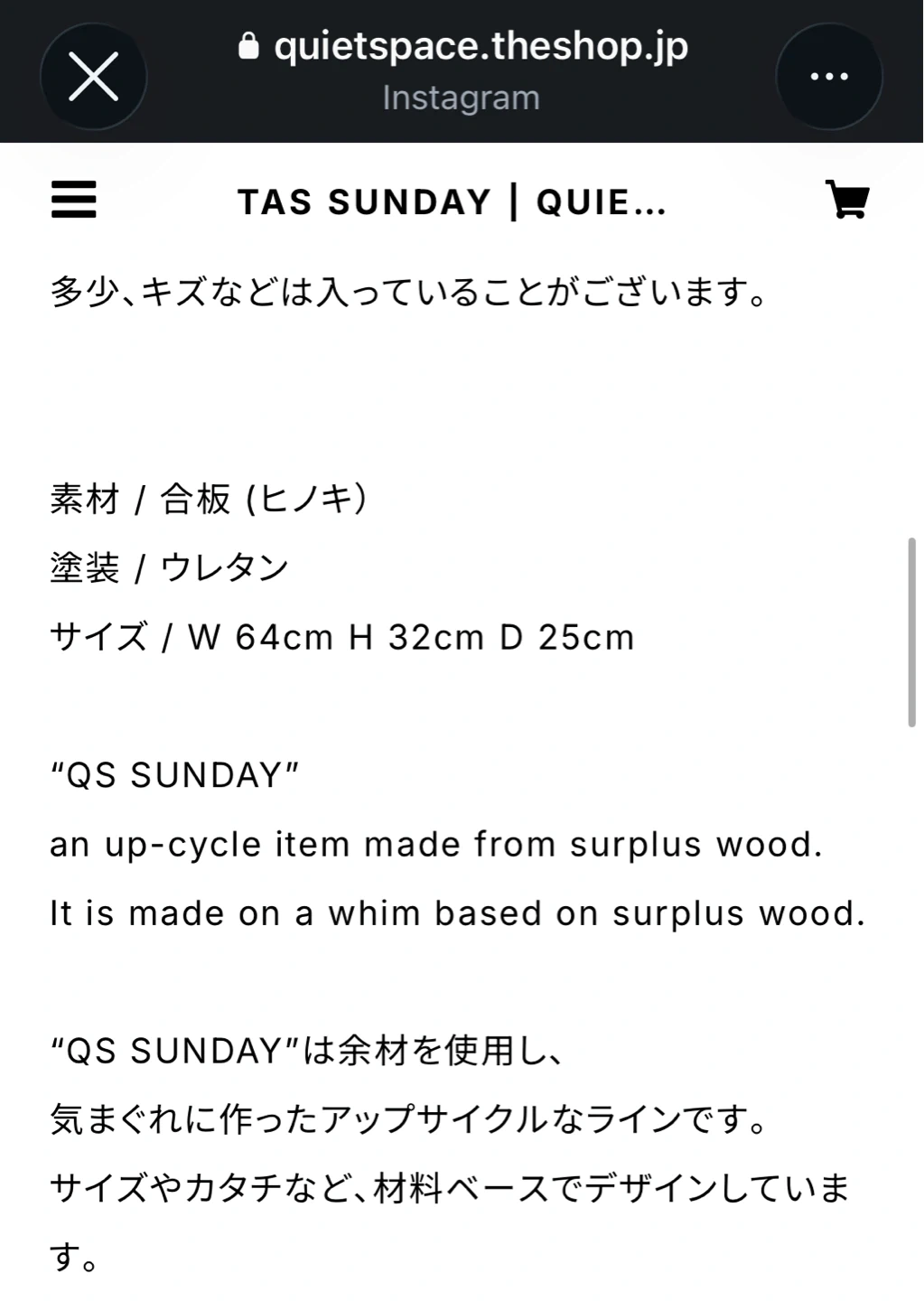Close the in-app browser

pyautogui.click(x=93, y=77)
